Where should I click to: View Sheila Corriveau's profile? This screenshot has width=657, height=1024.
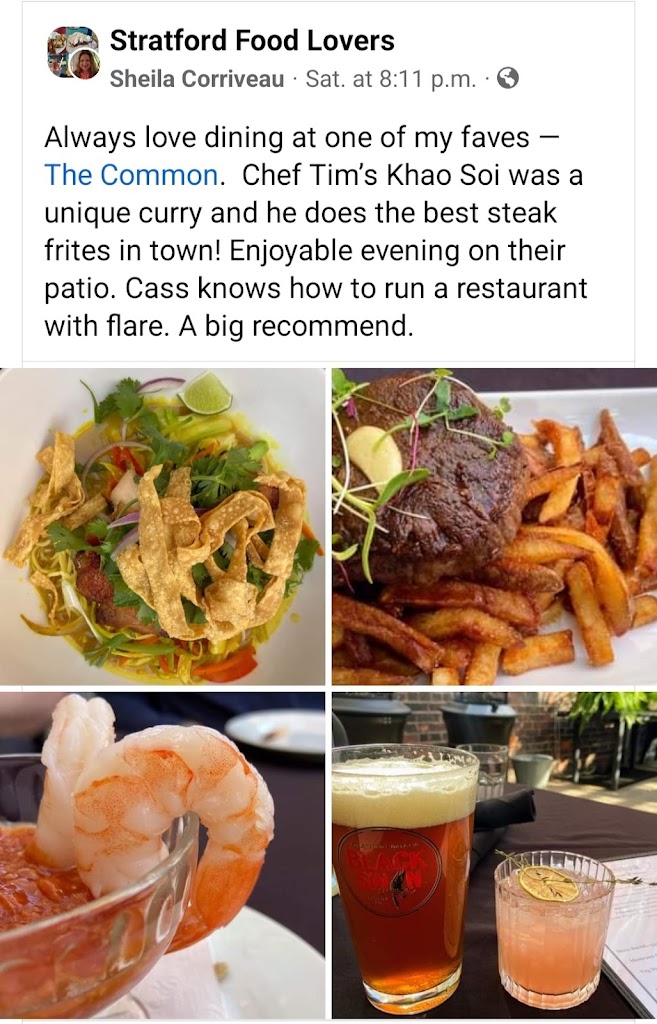[x=196, y=79]
